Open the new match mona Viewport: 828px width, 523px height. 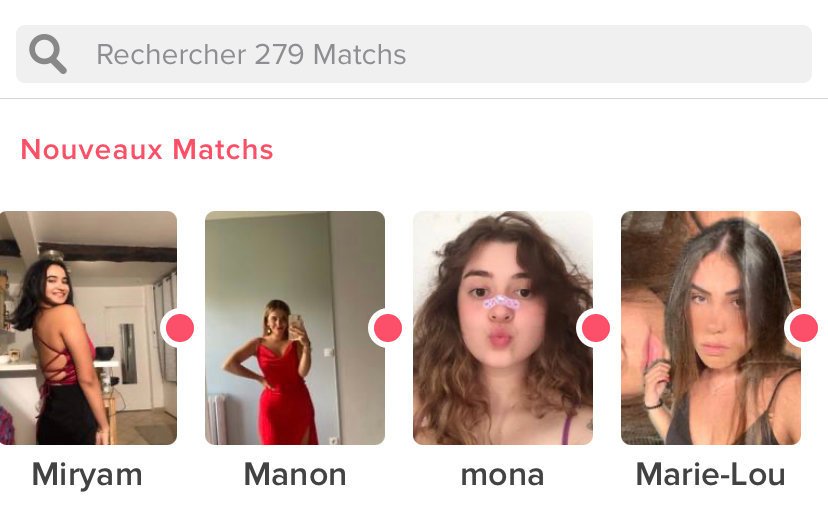click(502, 328)
